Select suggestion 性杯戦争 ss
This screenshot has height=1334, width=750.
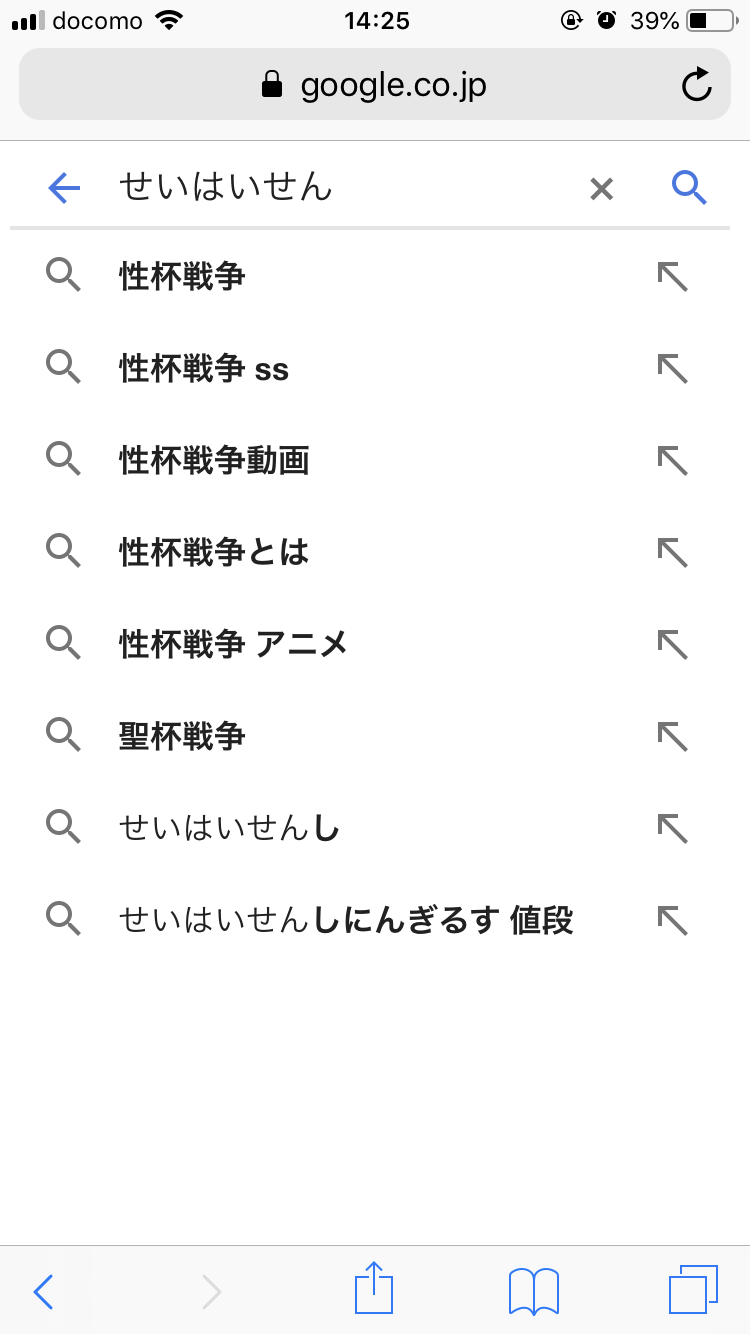coord(204,369)
